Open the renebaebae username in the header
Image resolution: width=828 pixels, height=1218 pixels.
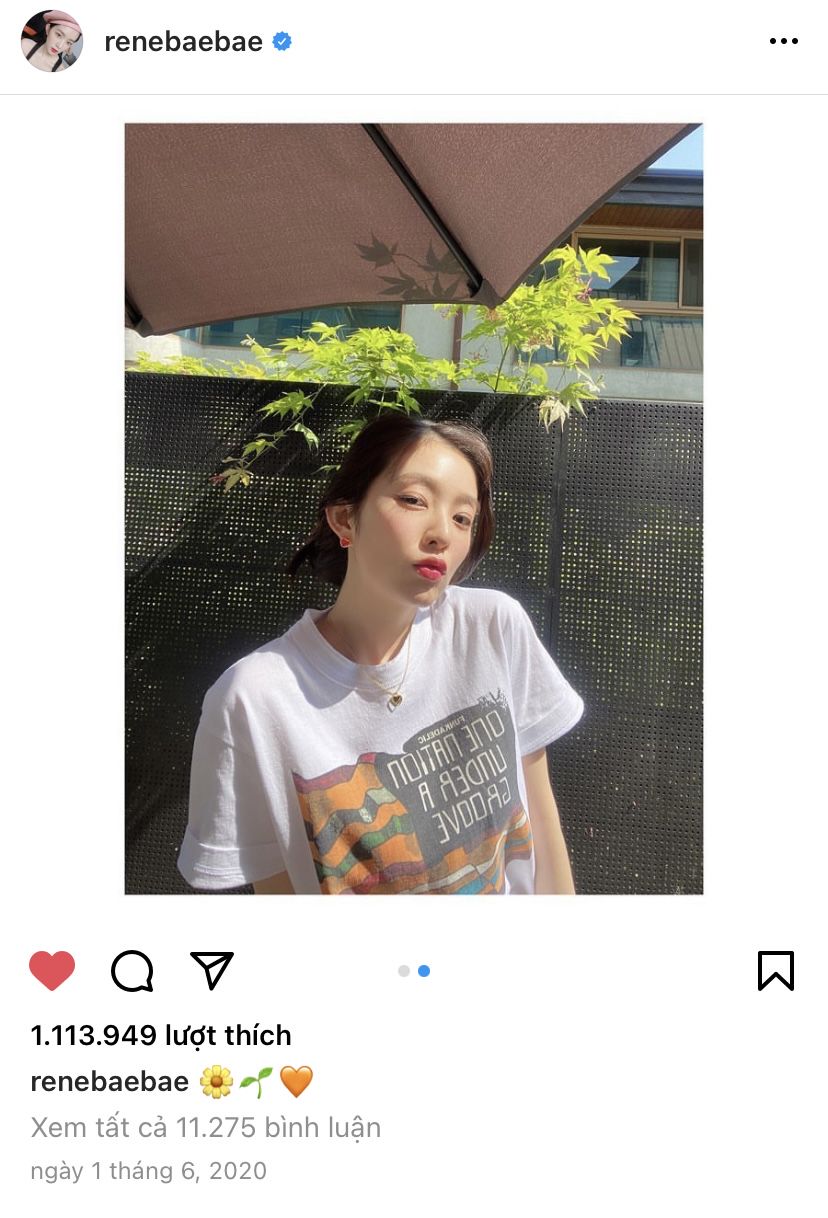(183, 42)
